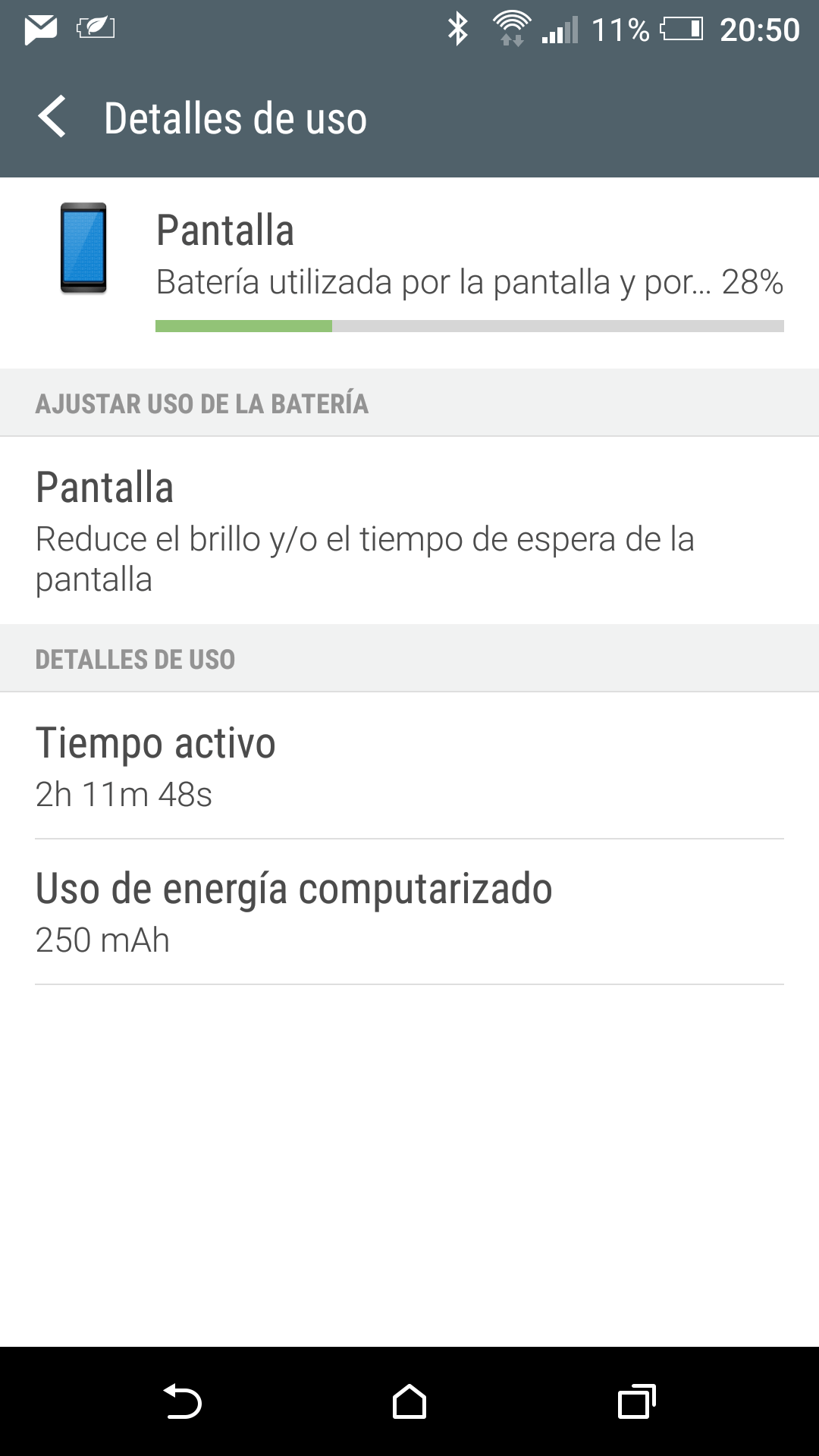This screenshot has height=1456, width=819.
Task: Tap the system home button
Action: [x=409, y=1401]
